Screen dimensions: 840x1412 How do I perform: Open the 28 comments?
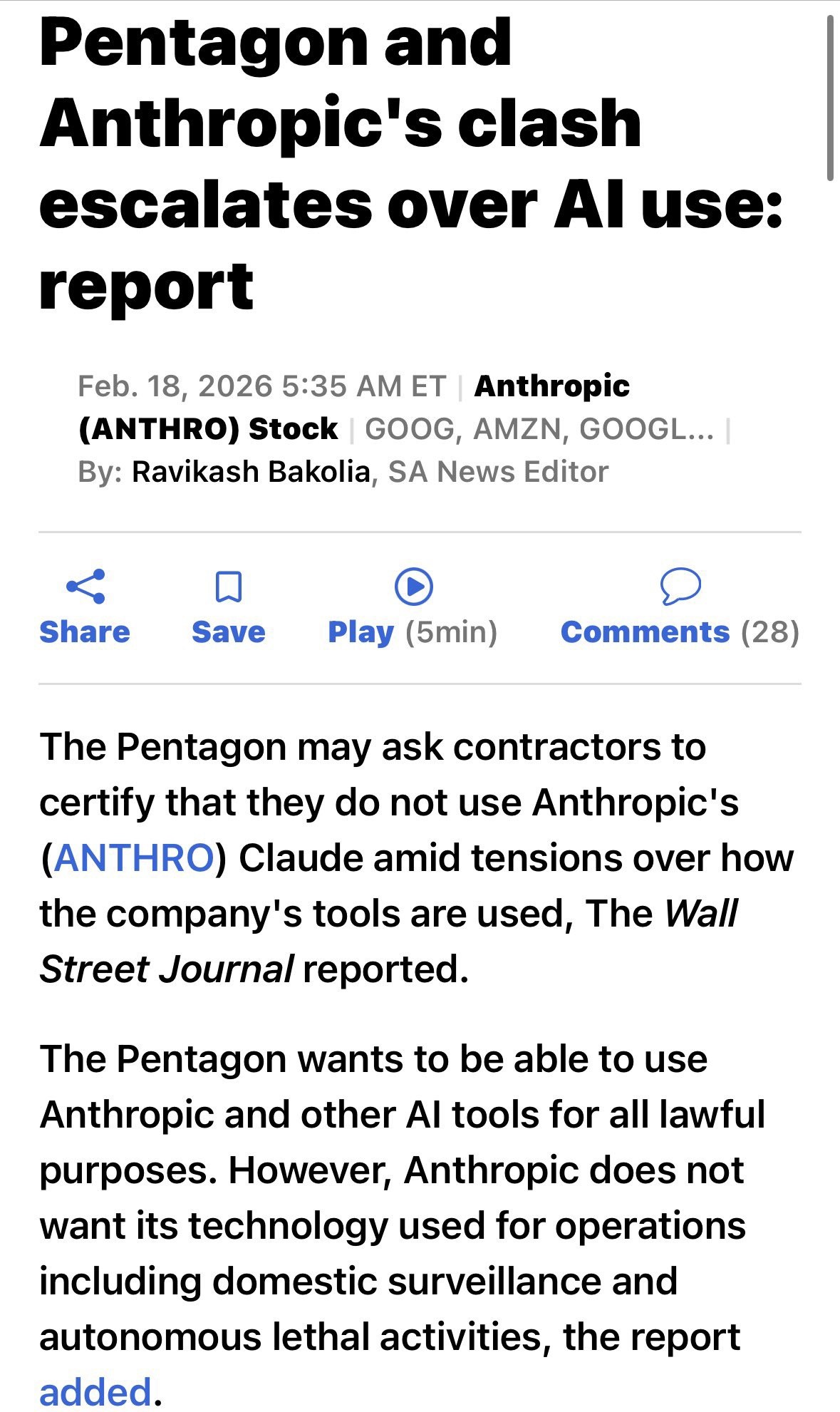click(680, 607)
